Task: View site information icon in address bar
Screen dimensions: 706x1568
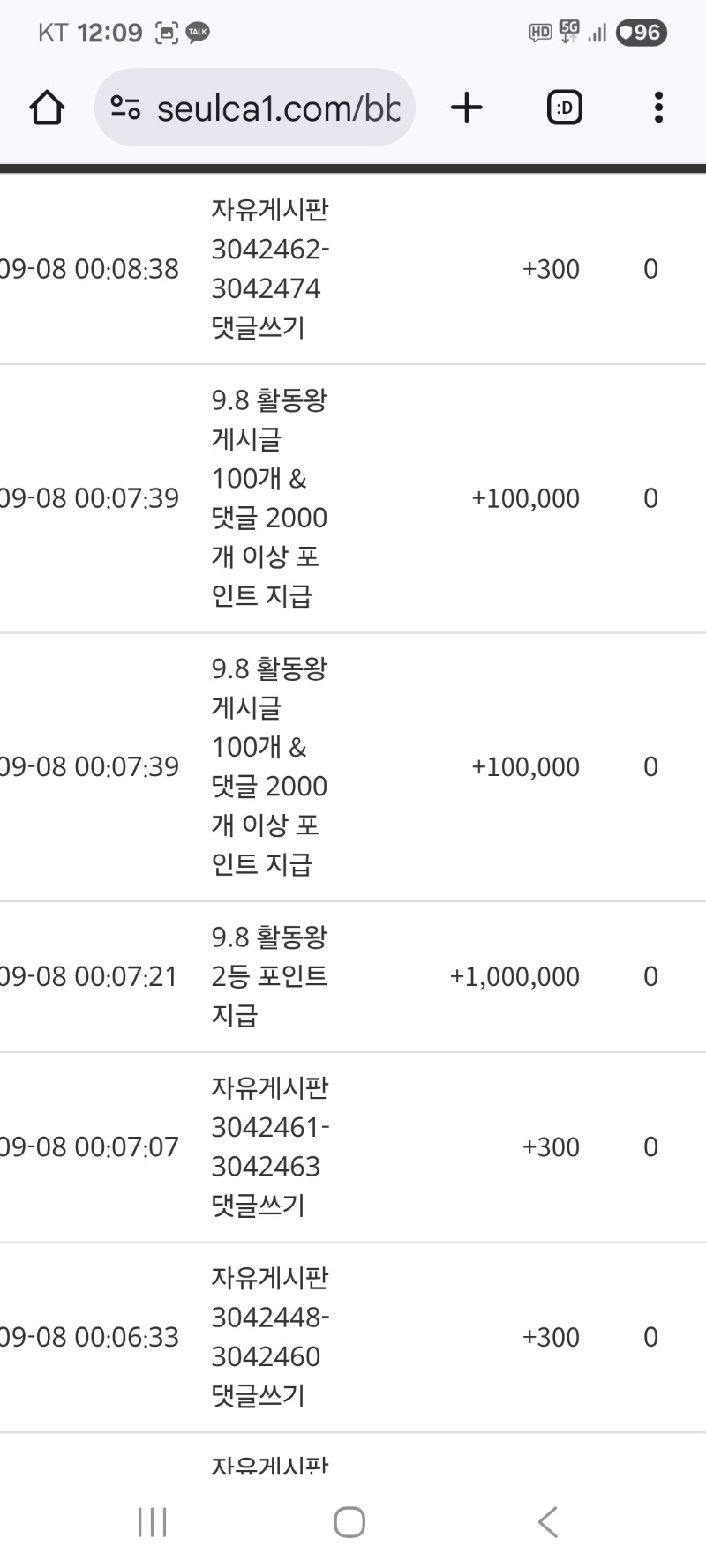Action: pyautogui.click(x=124, y=108)
